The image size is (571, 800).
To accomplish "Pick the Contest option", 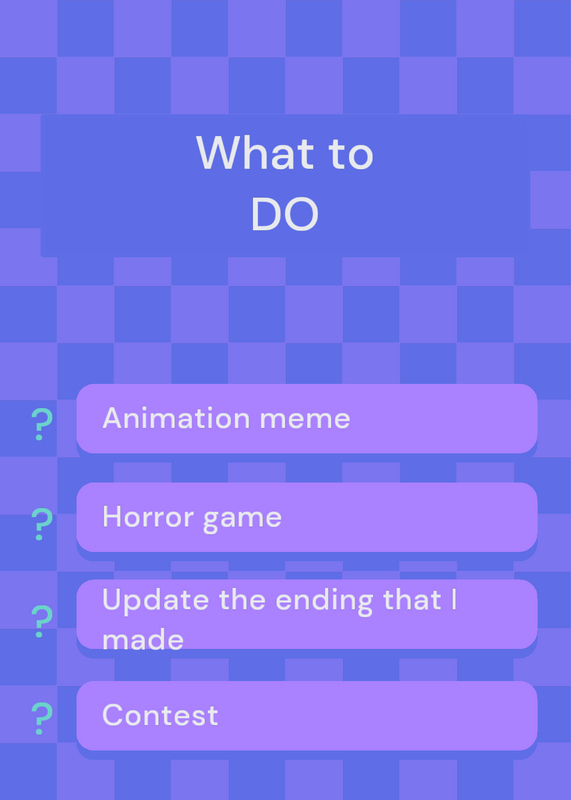I will coord(307,715).
